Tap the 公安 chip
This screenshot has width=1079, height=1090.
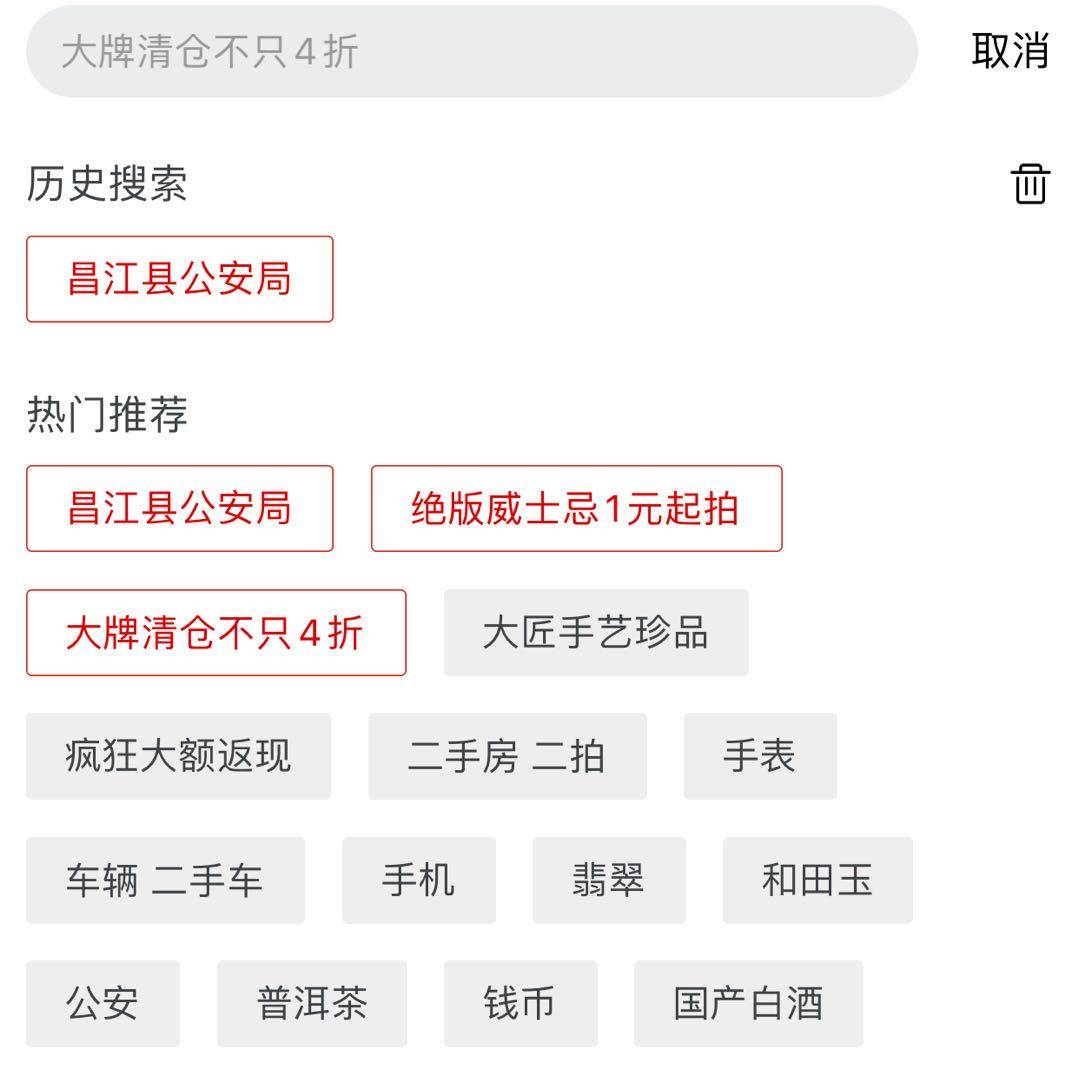coord(102,1003)
